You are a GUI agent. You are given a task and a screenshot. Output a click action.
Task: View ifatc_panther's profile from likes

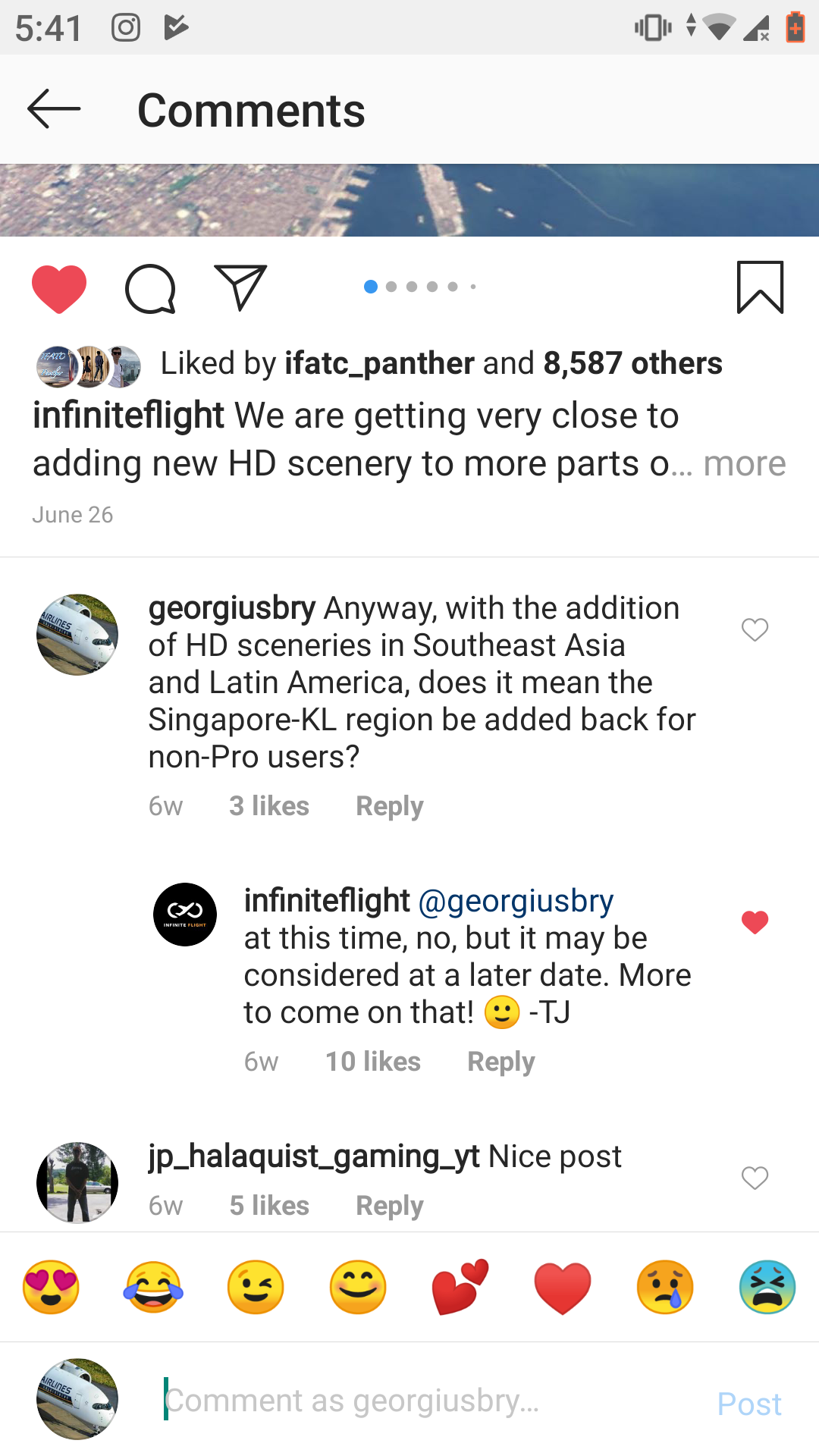point(379,363)
